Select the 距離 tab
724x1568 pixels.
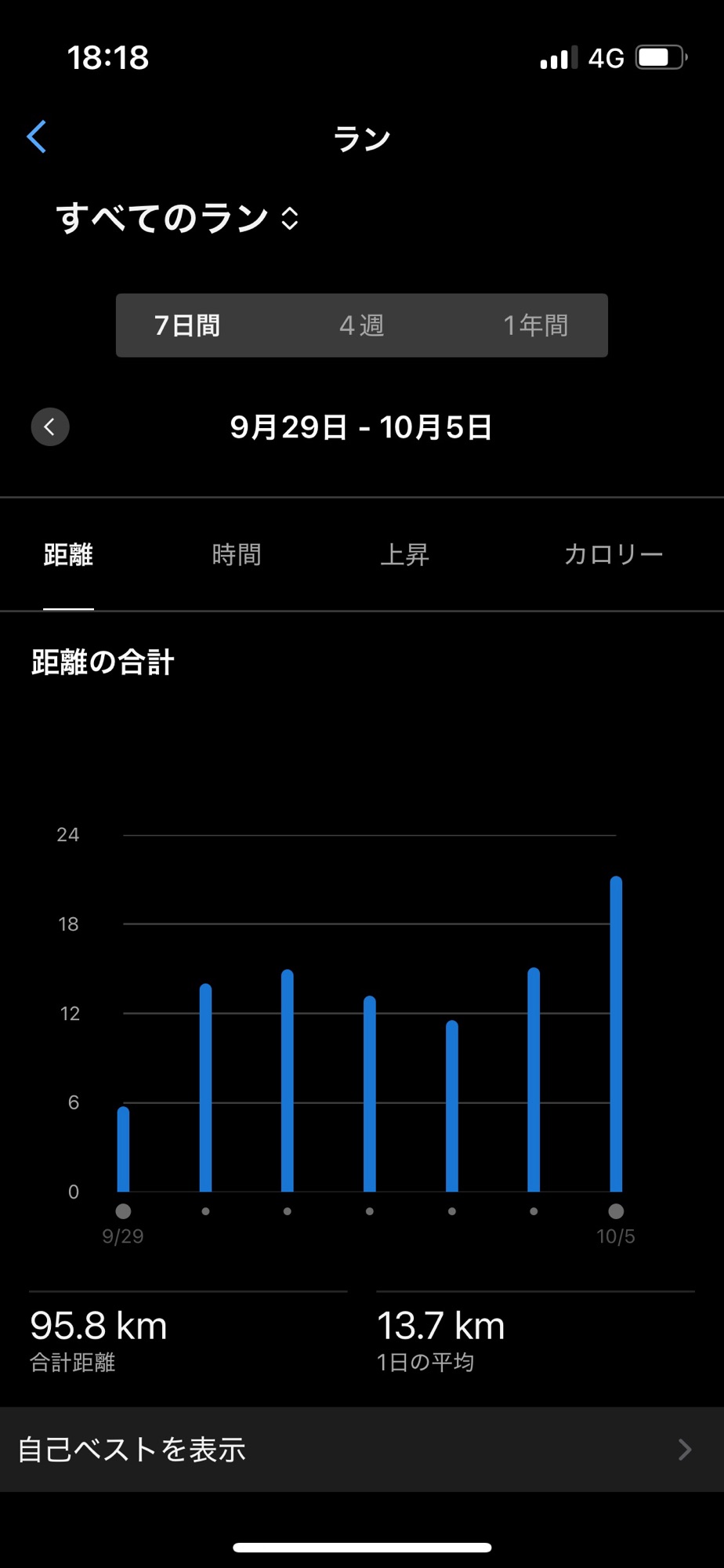tap(68, 555)
